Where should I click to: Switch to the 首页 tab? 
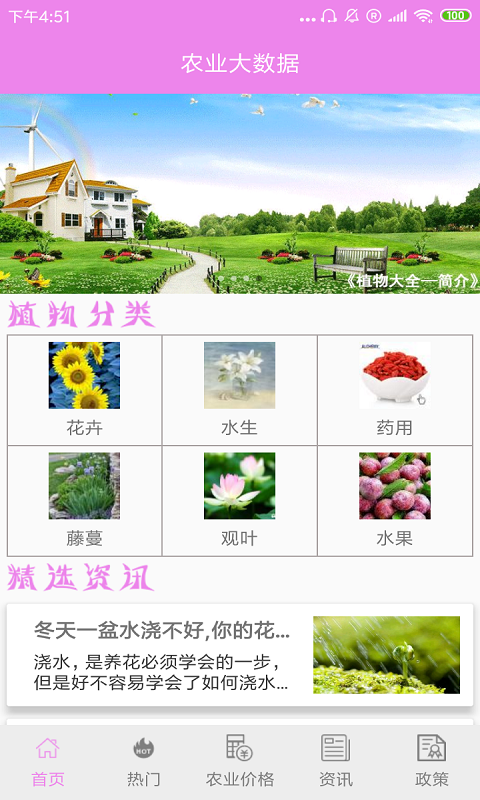pos(48,762)
